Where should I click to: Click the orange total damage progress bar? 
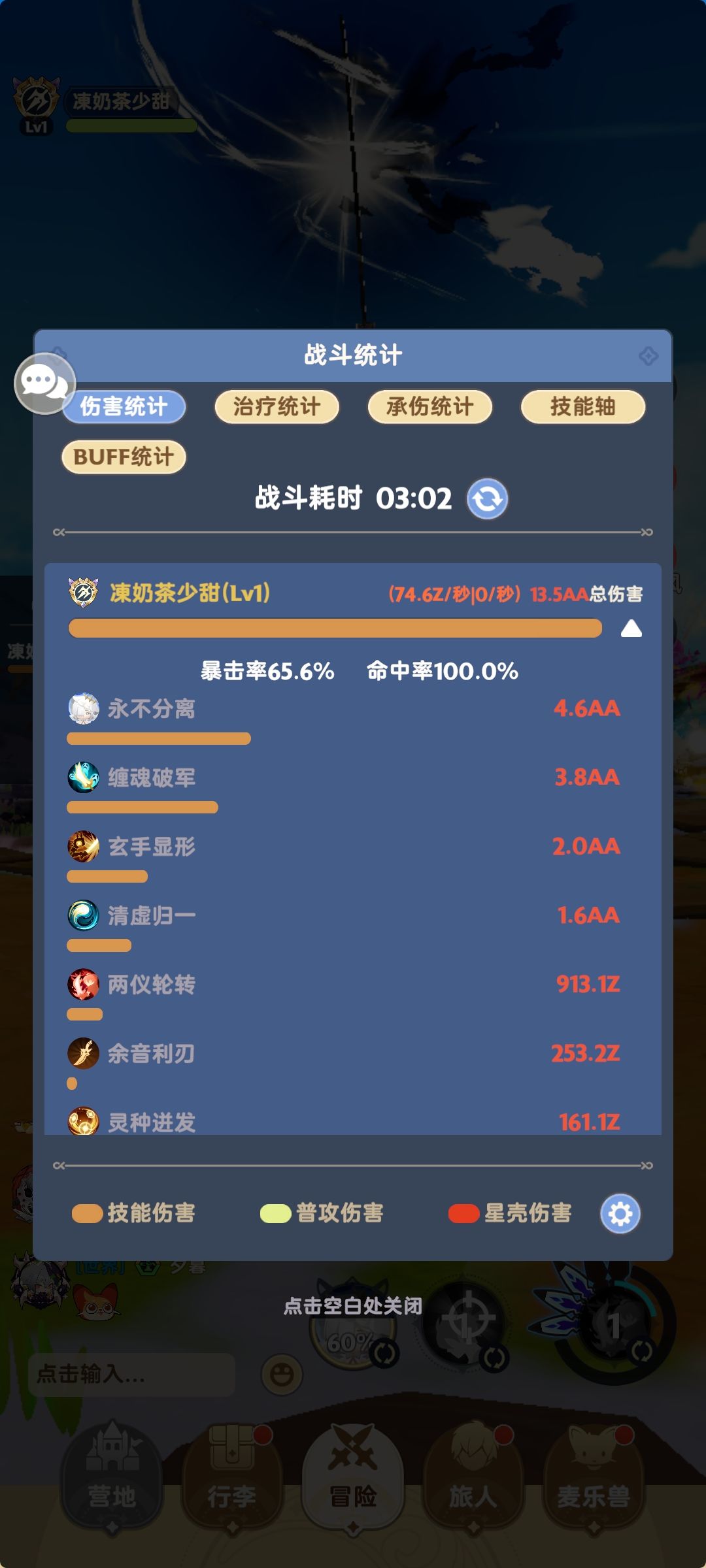(x=335, y=629)
